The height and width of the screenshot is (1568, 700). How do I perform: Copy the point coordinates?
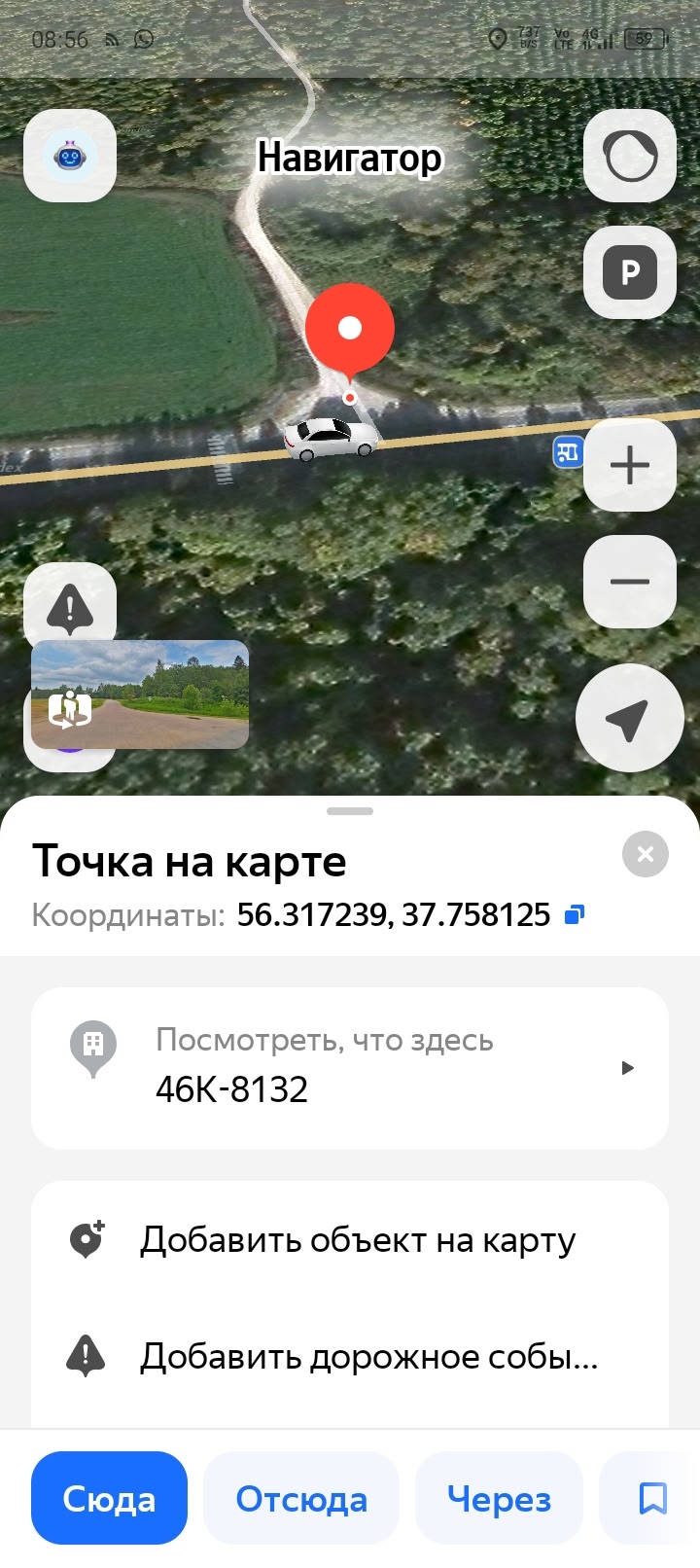click(575, 914)
